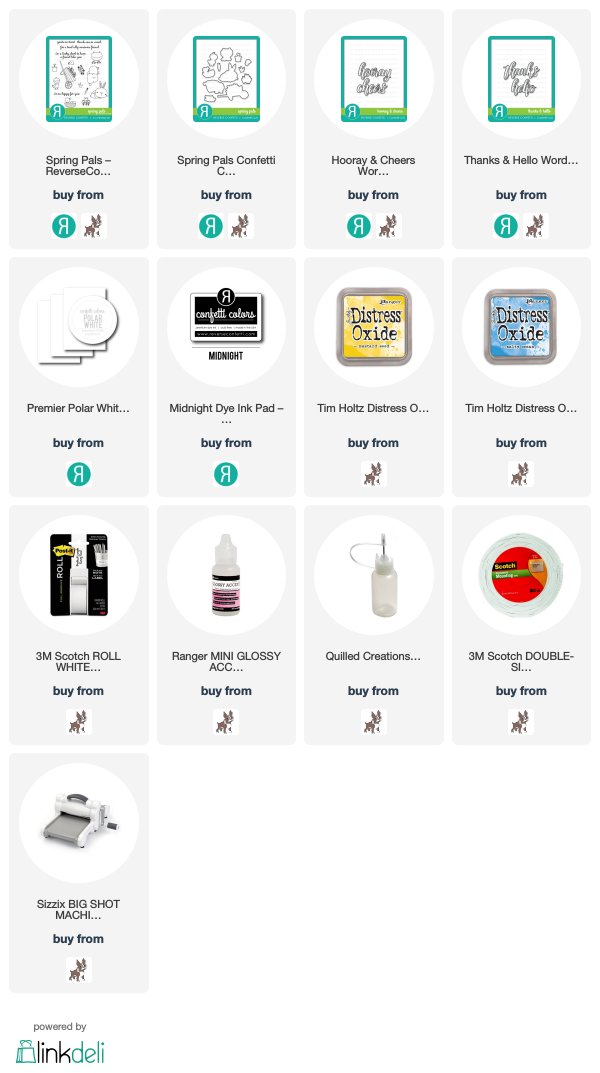Buy Sizzix Big Shot from the deer-logo store

[79, 970]
